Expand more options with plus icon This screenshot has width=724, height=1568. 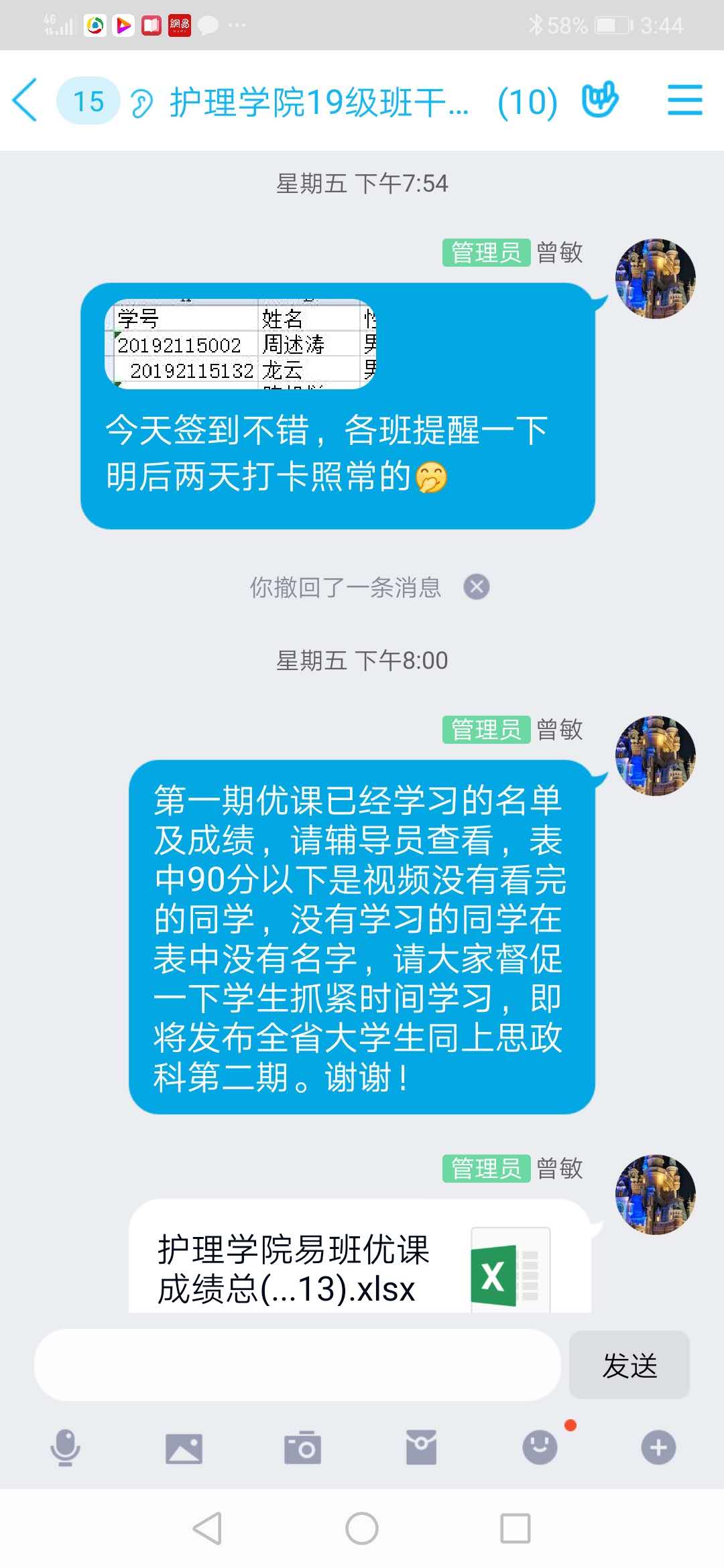(658, 1448)
